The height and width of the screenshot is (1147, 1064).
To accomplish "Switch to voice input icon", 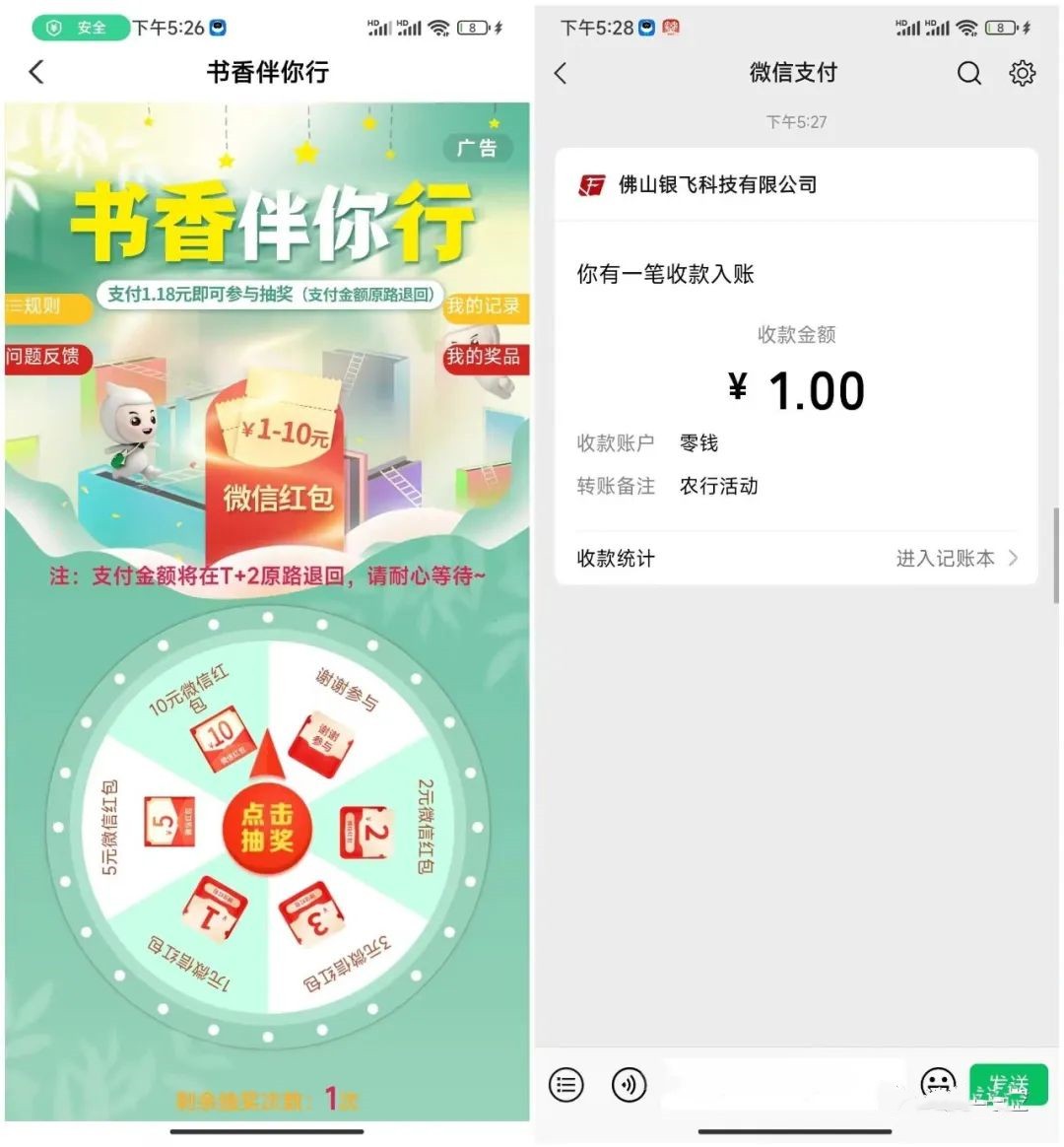I will pos(629,1085).
